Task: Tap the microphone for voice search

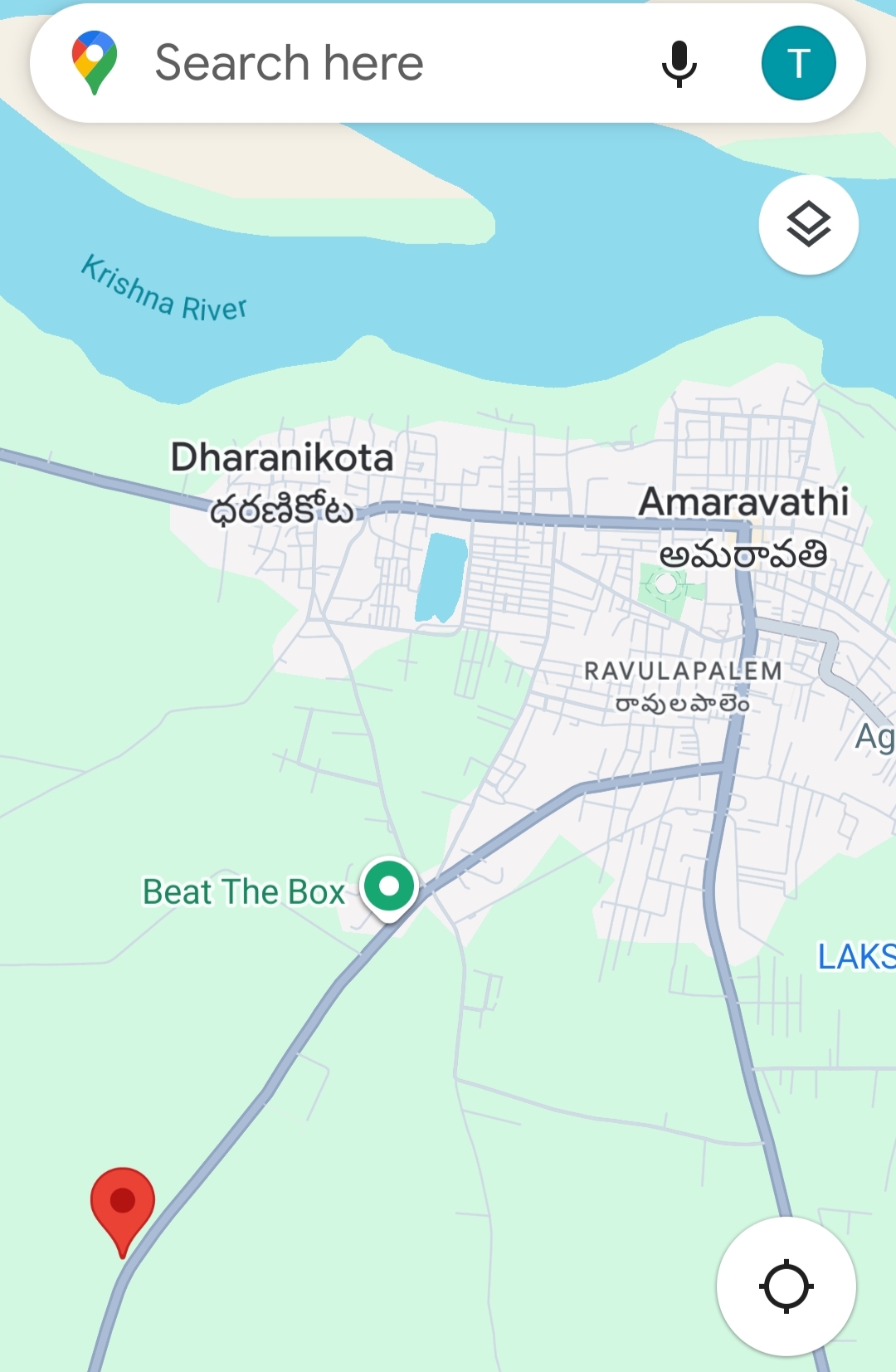Action: point(679,62)
